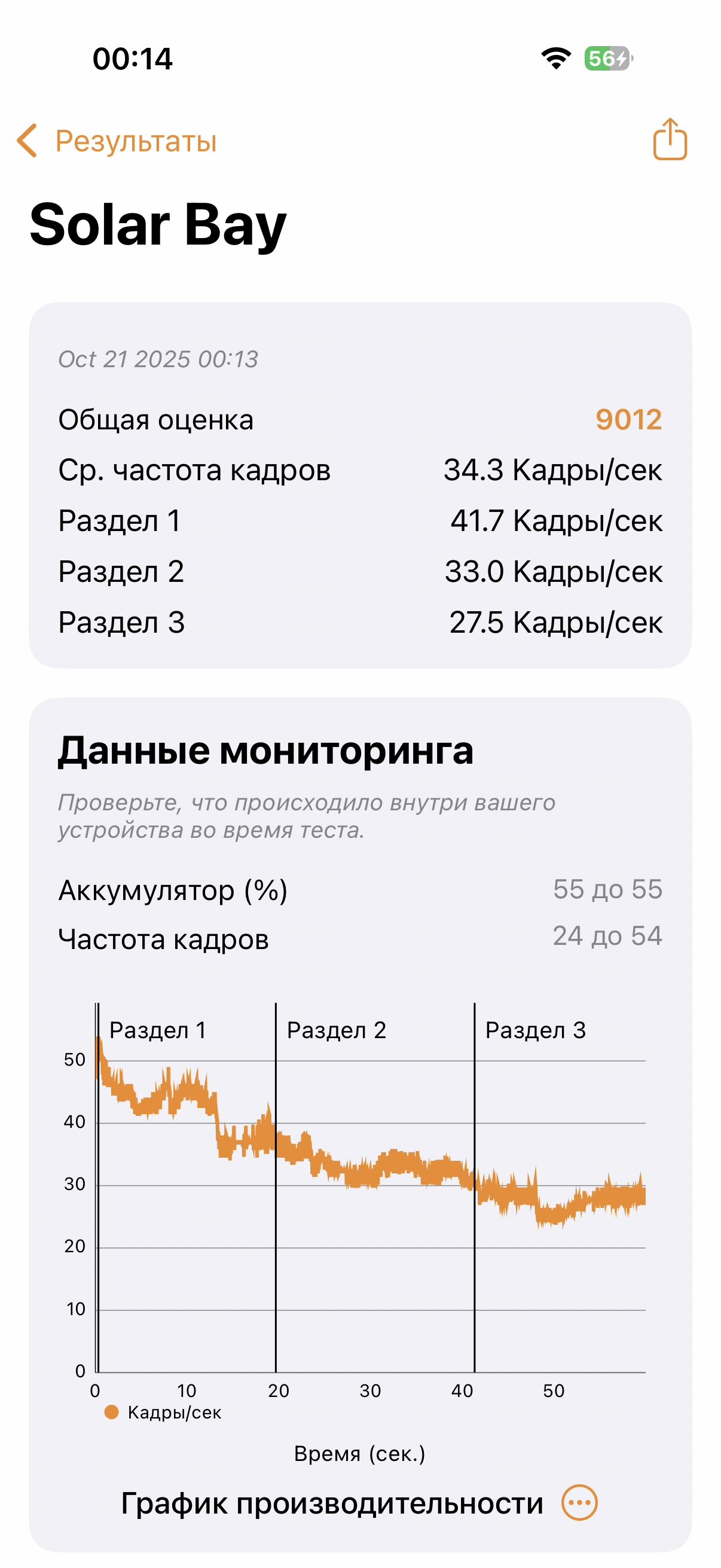The width and height of the screenshot is (721, 1568).
Task: Open options for График производительности
Action: [579, 1503]
